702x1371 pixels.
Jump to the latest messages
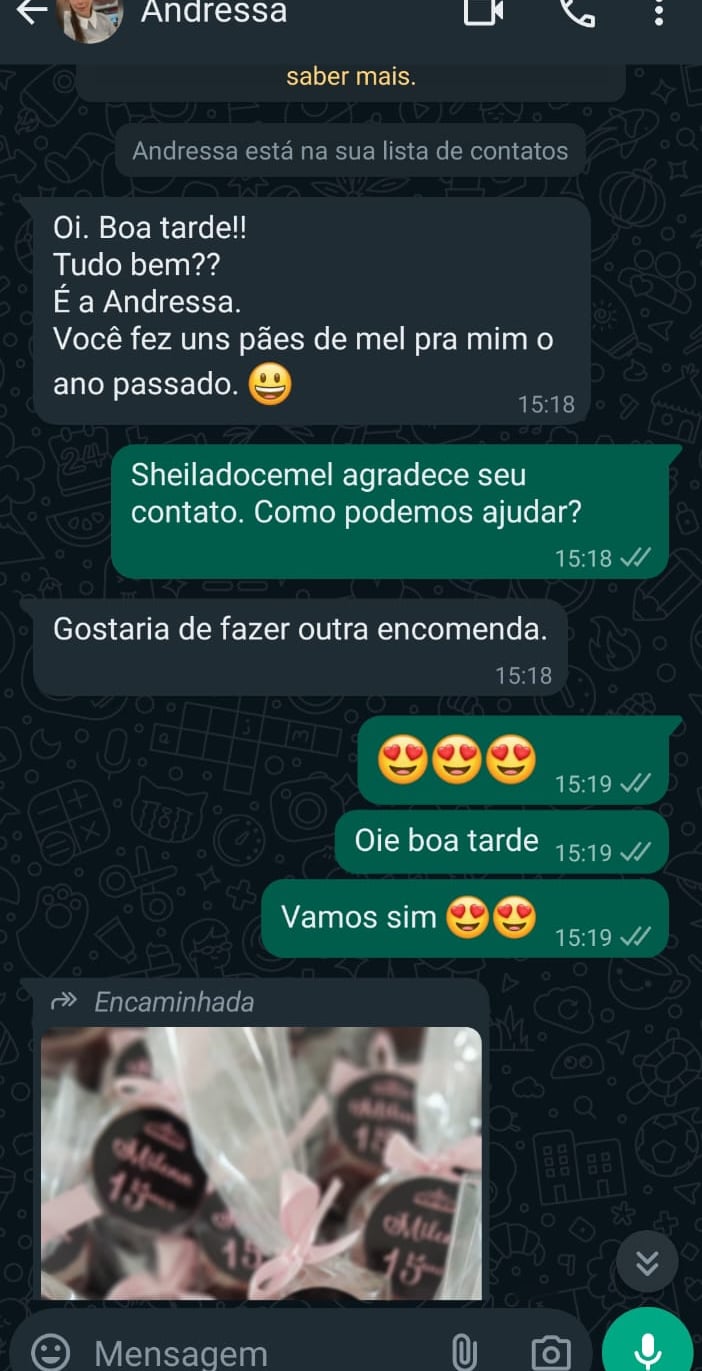coord(647,1262)
